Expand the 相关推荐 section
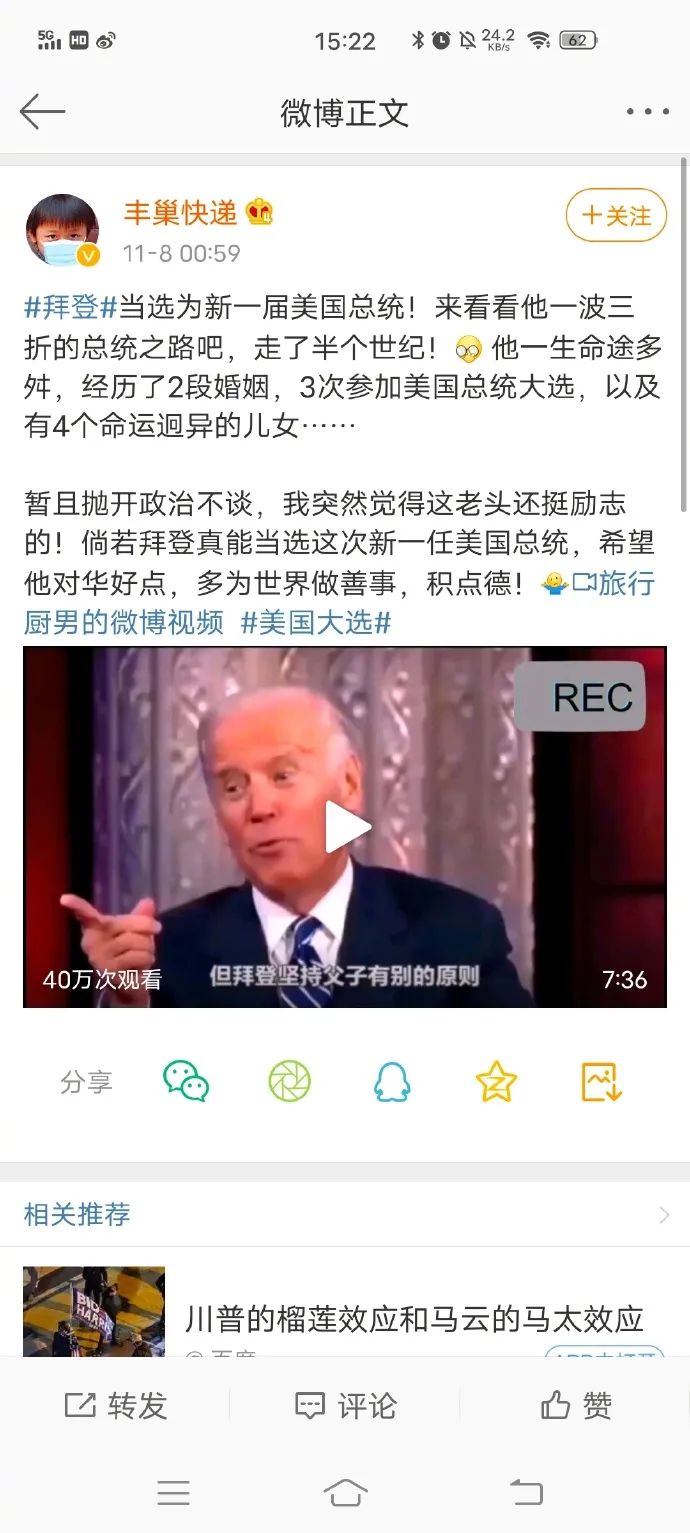 point(345,1214)
